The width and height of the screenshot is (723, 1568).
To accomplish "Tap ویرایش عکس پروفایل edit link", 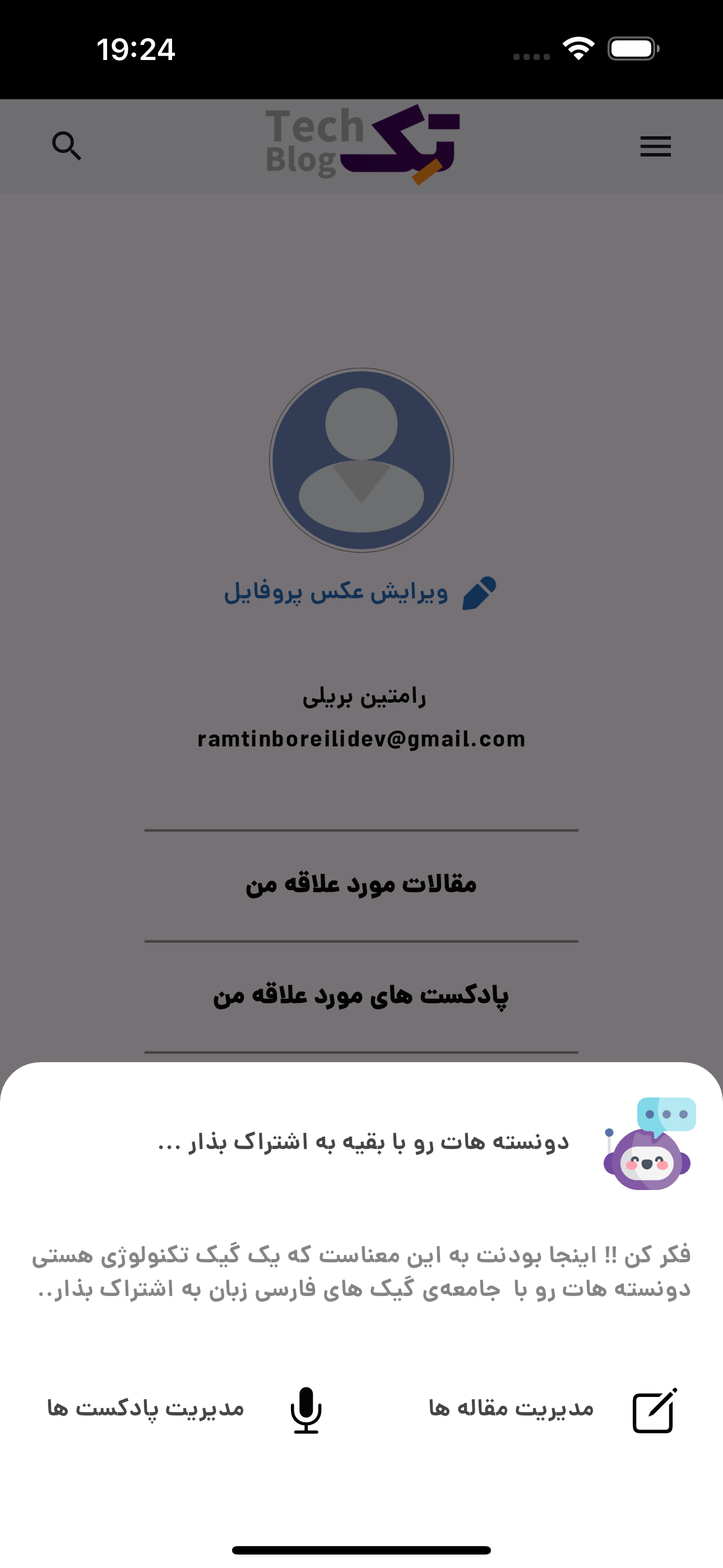I will (x=360, y=592).
